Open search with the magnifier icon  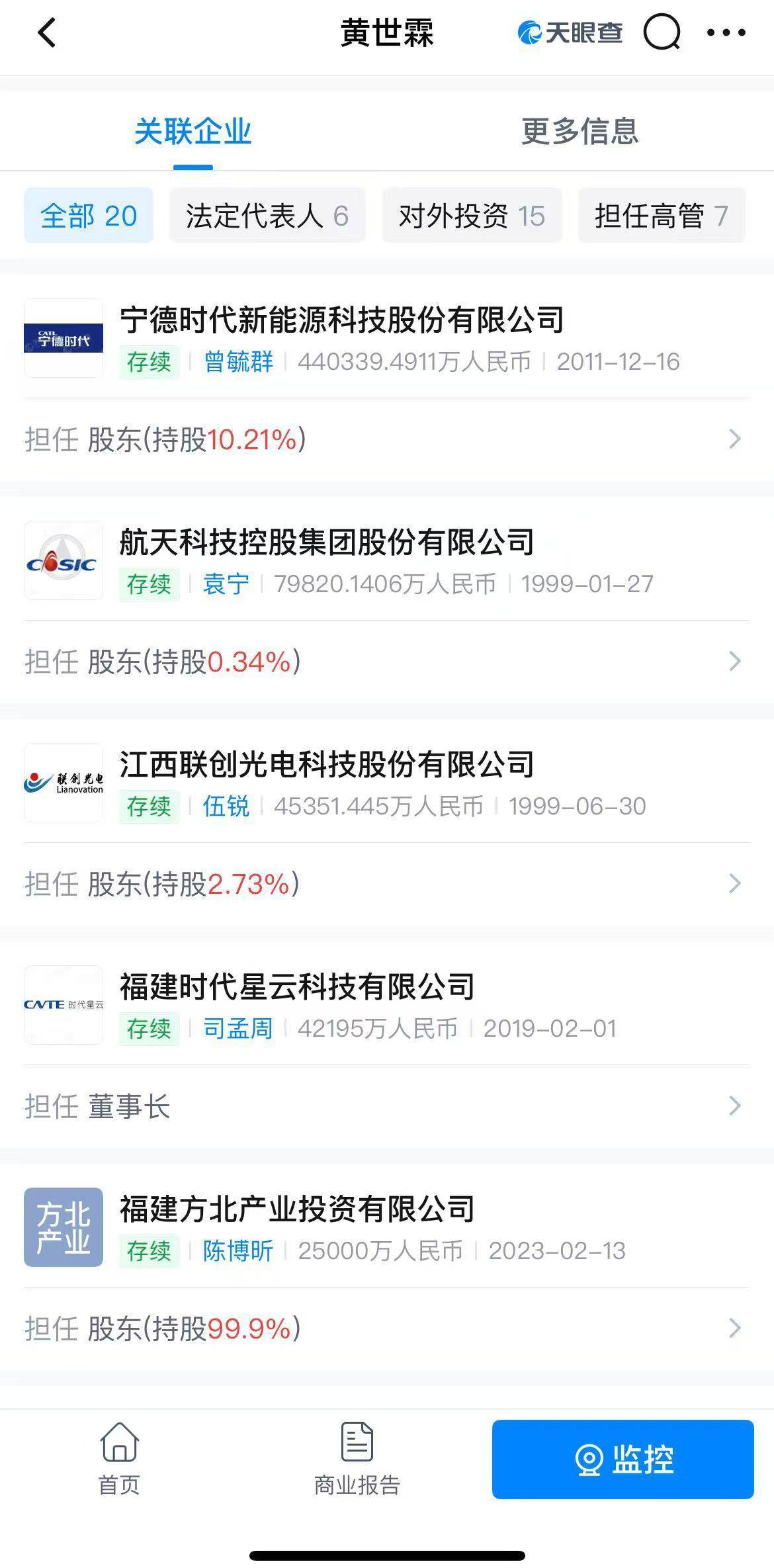pyautogui.click(x=664, y=33)
